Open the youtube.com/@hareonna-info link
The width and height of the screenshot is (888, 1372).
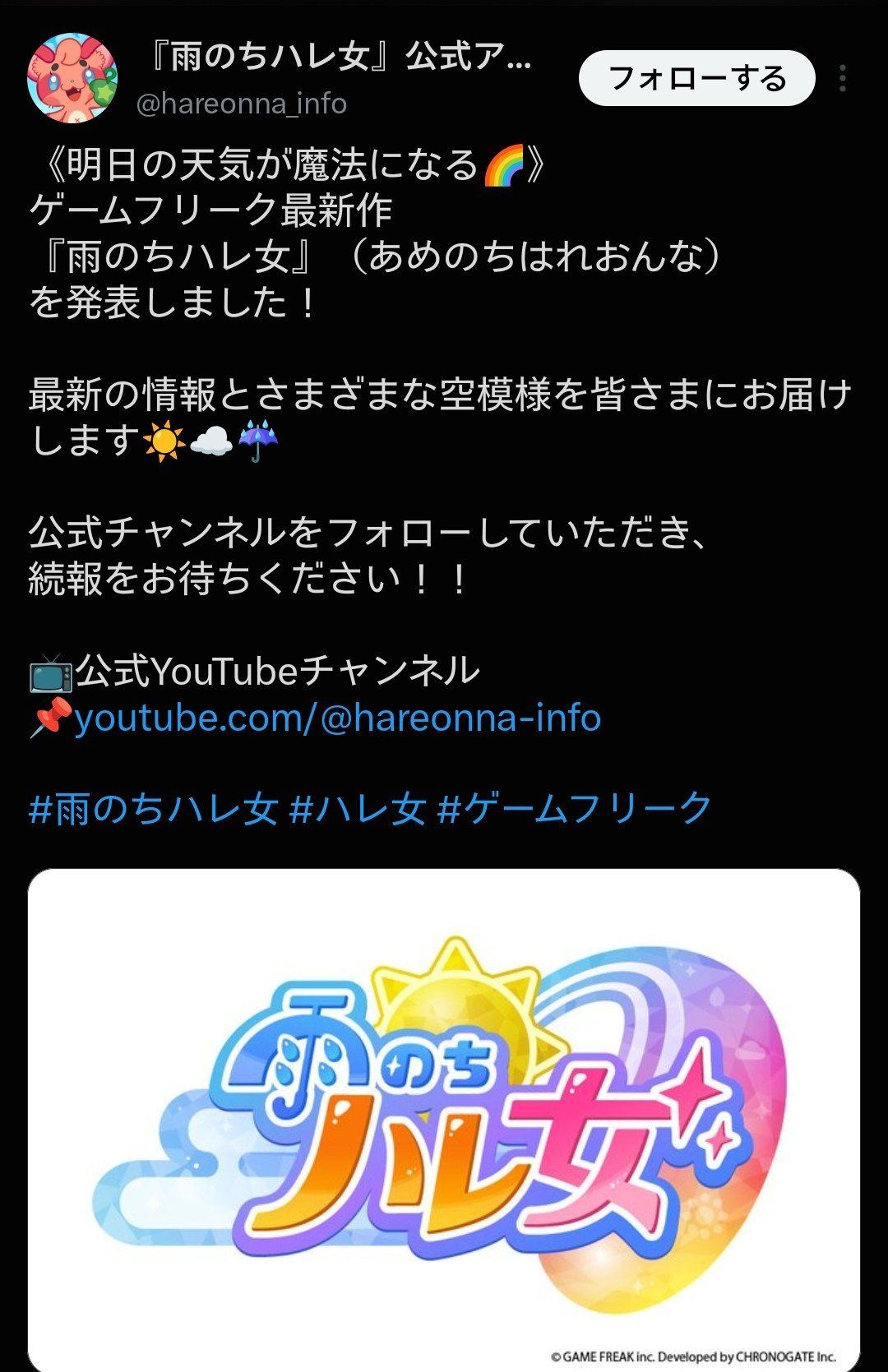(338, 718)
